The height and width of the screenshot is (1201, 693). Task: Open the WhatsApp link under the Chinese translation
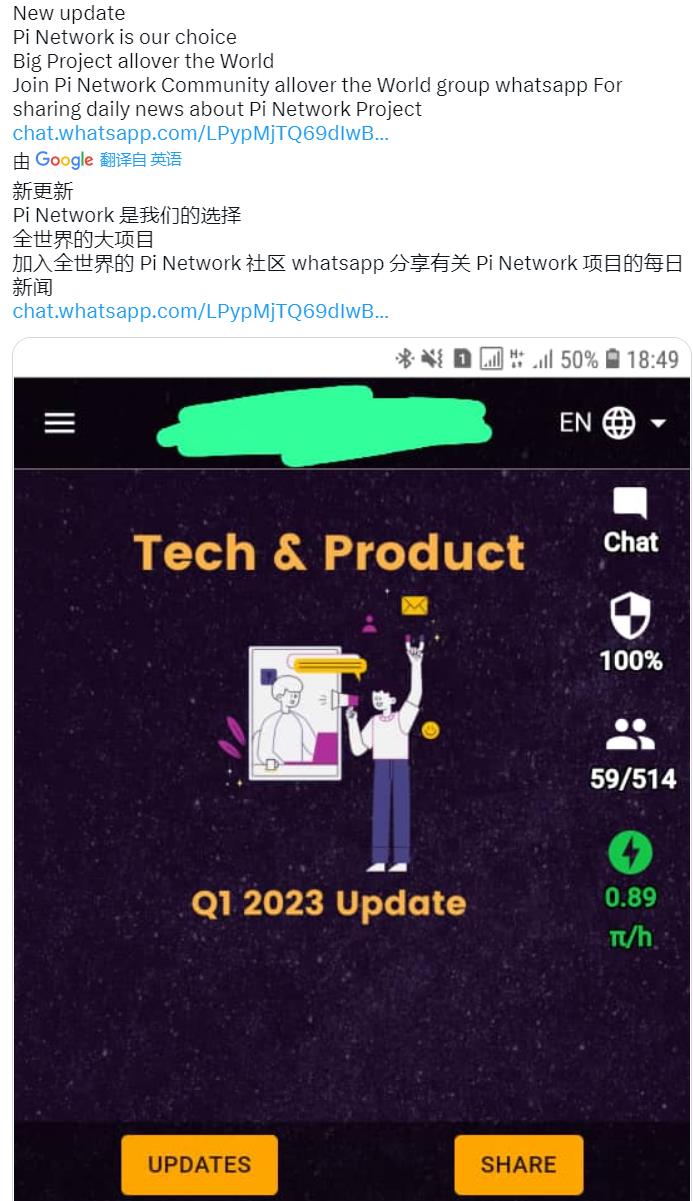point(200,311)
